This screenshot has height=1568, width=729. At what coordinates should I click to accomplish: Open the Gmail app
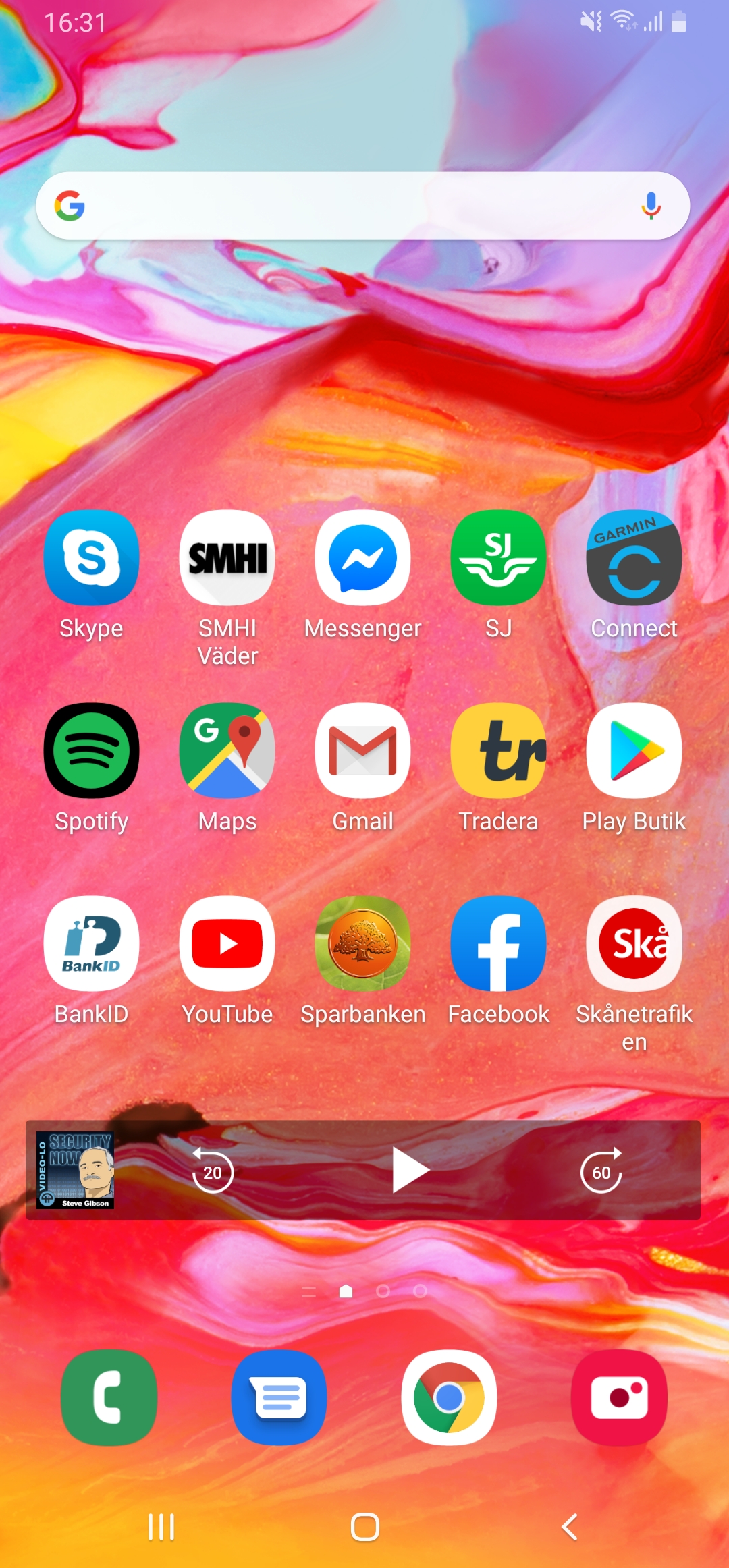point(363,751)
